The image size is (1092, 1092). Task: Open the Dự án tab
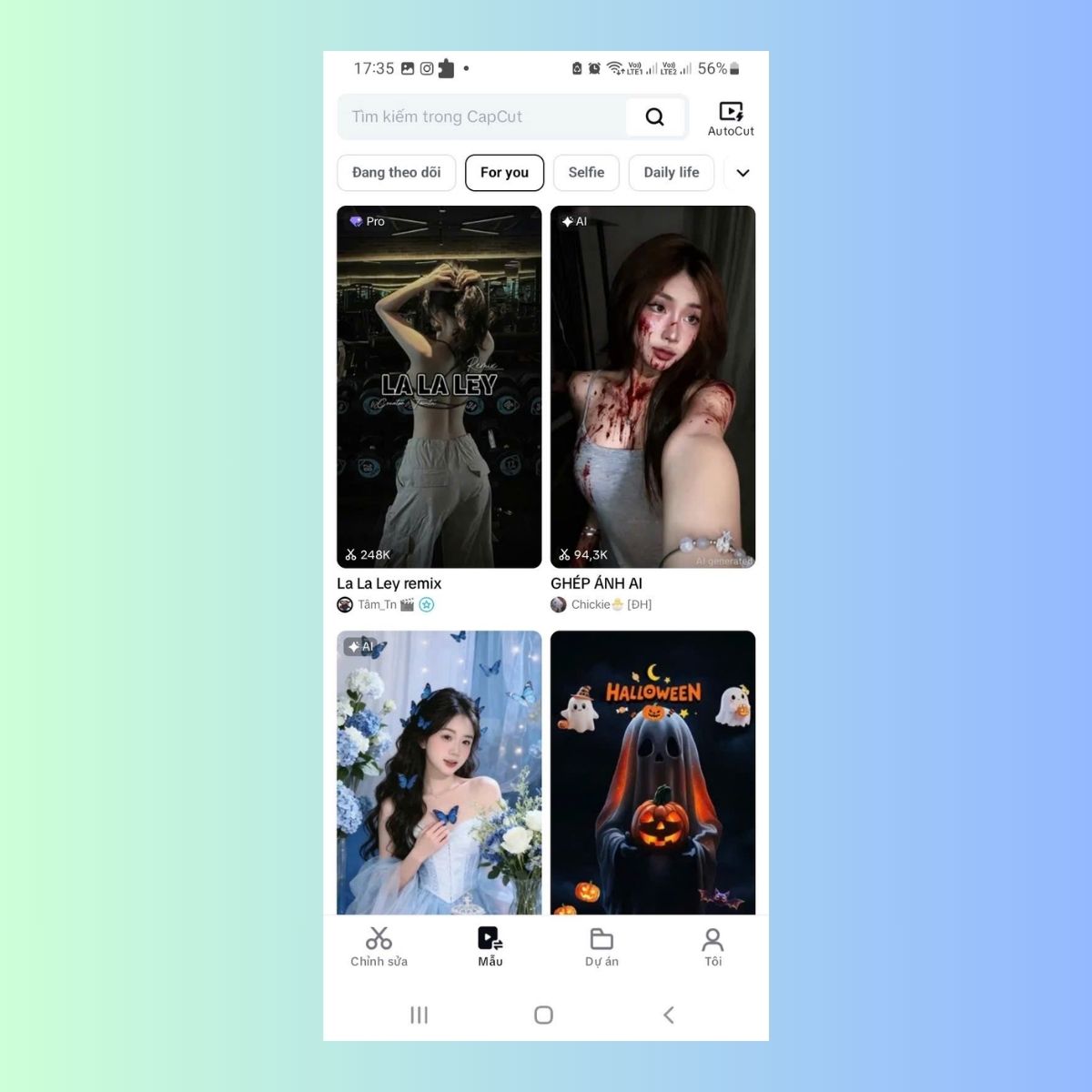pyautogui.click(x=602, y=946)
